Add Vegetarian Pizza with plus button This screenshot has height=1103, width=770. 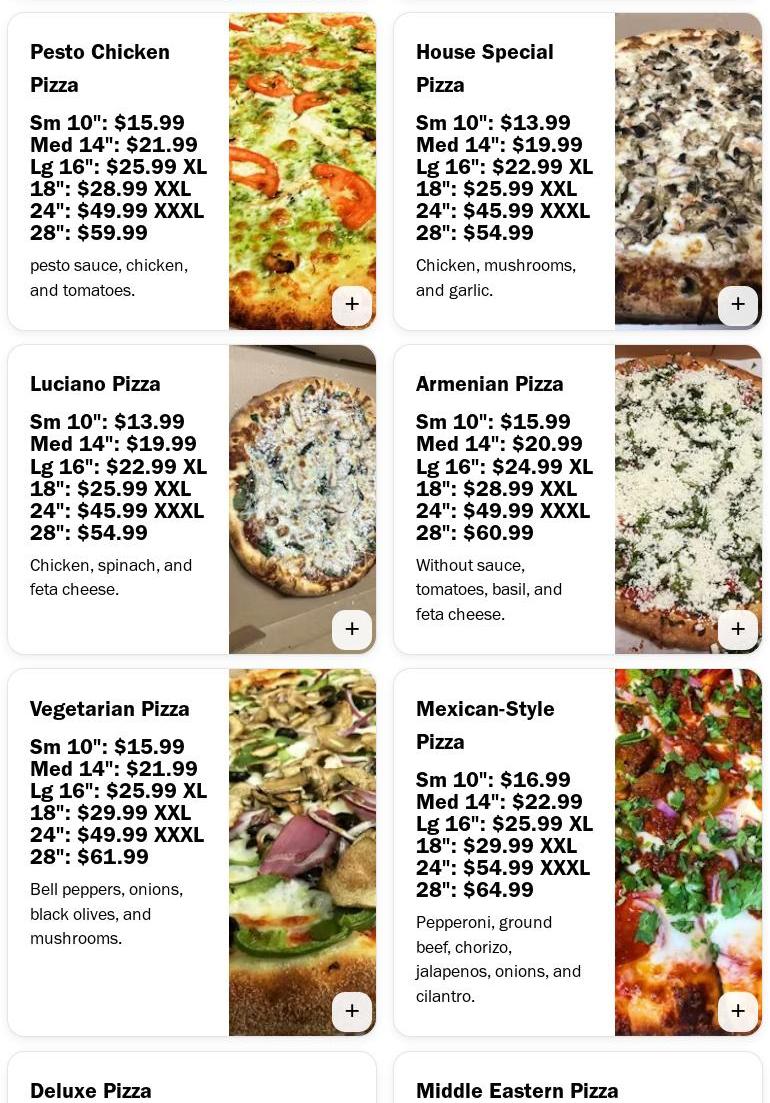[352, 1011]
